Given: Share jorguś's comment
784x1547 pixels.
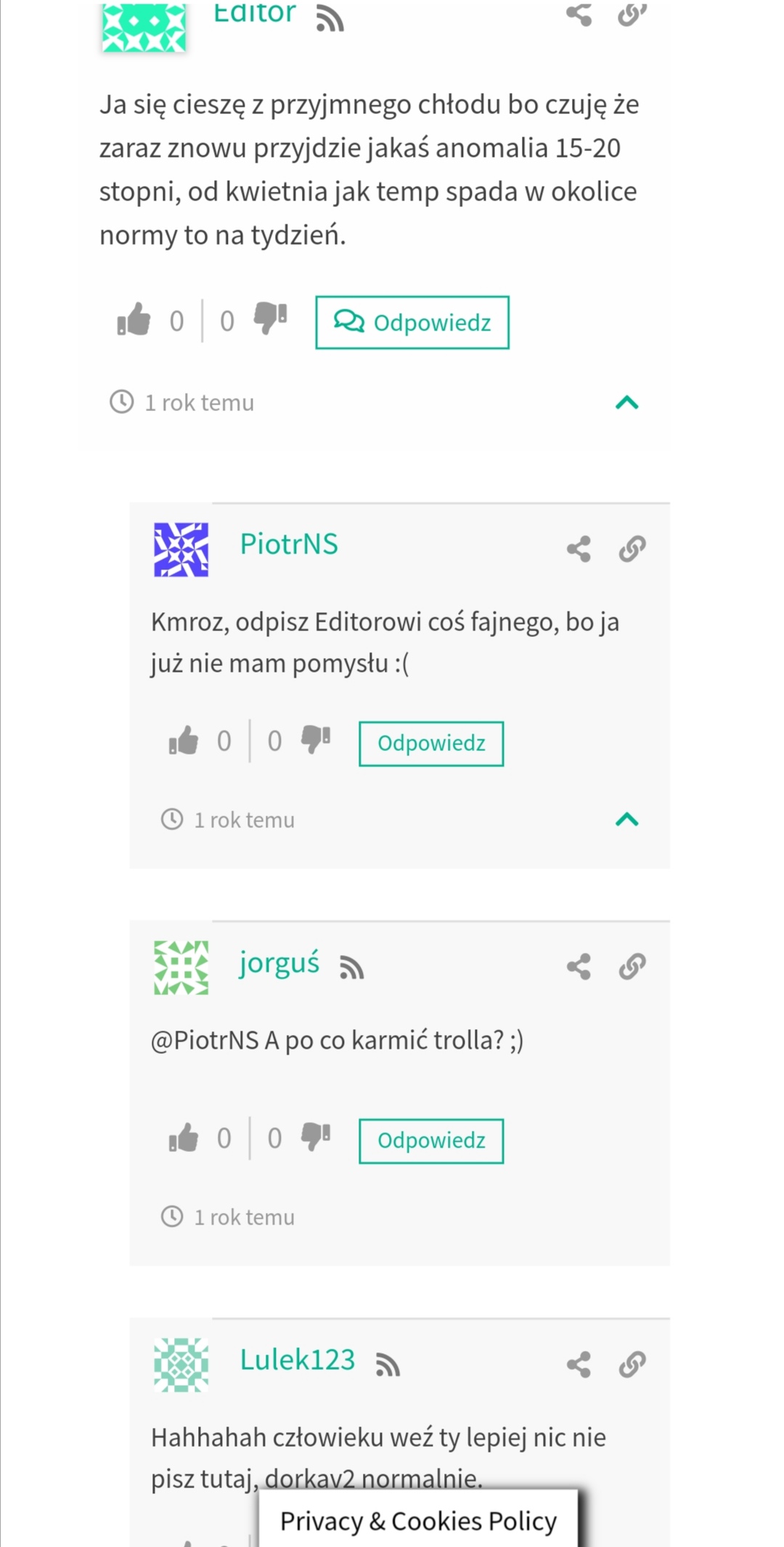Looking at the screenshot, I should coord(579,967).
